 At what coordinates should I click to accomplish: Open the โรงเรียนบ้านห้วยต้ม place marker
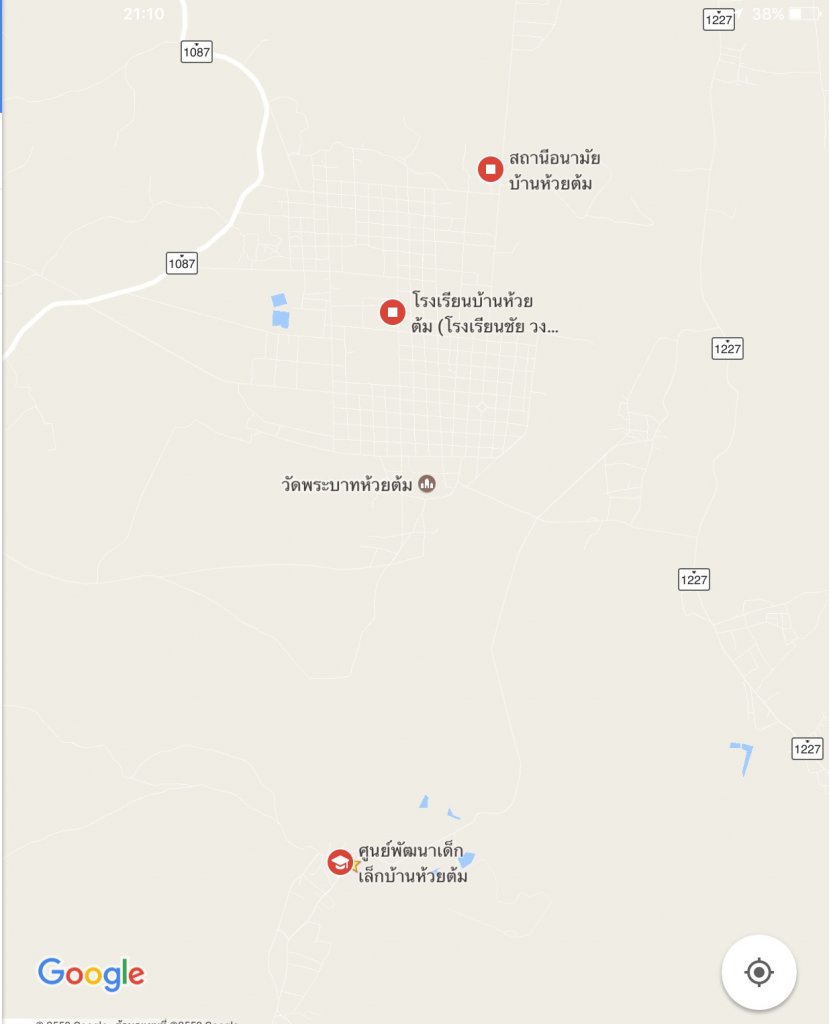pos(393,312)
